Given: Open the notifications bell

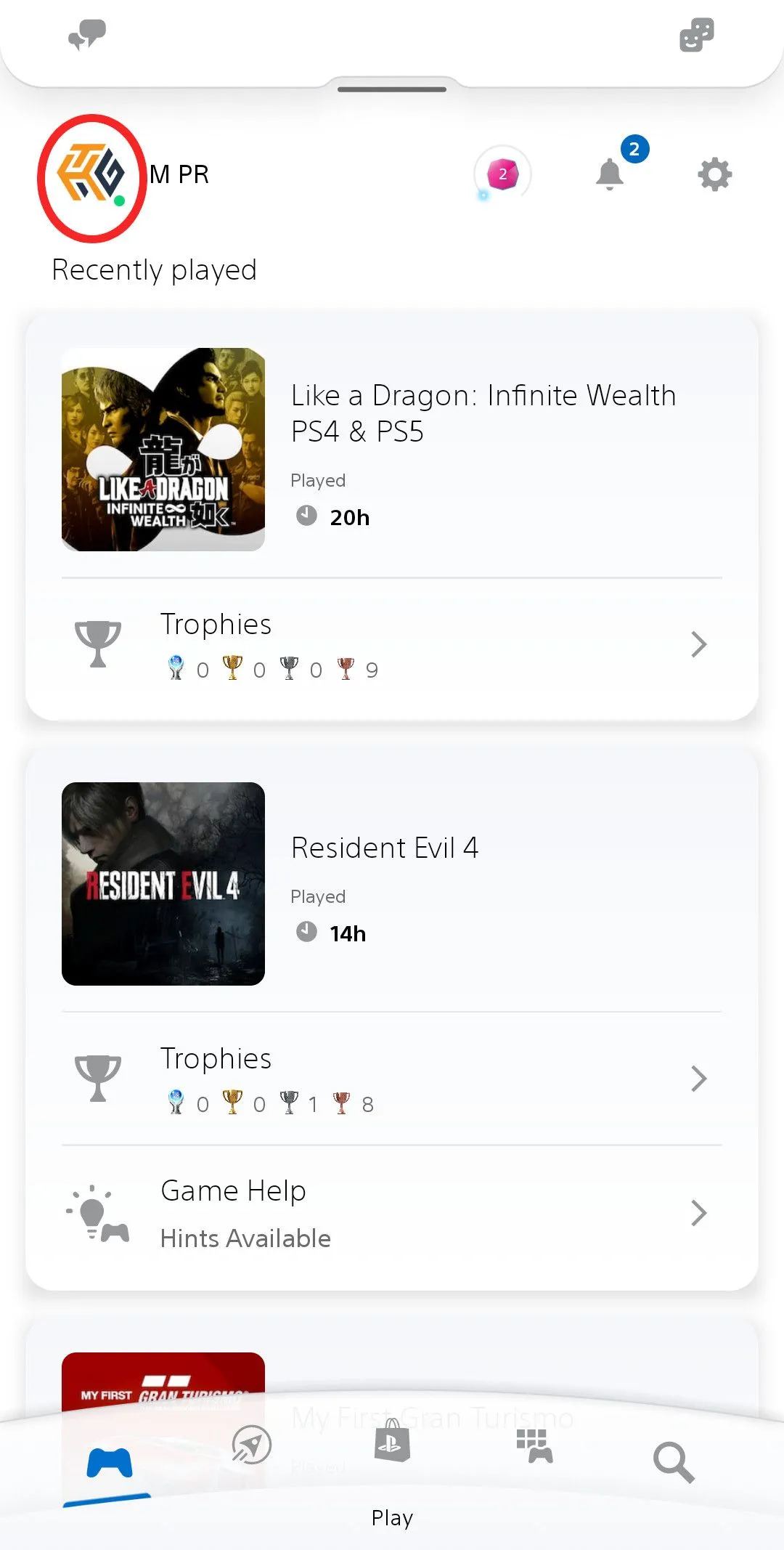Looking at the screenshot, I should pyautogui.click(x=610, y=174).
